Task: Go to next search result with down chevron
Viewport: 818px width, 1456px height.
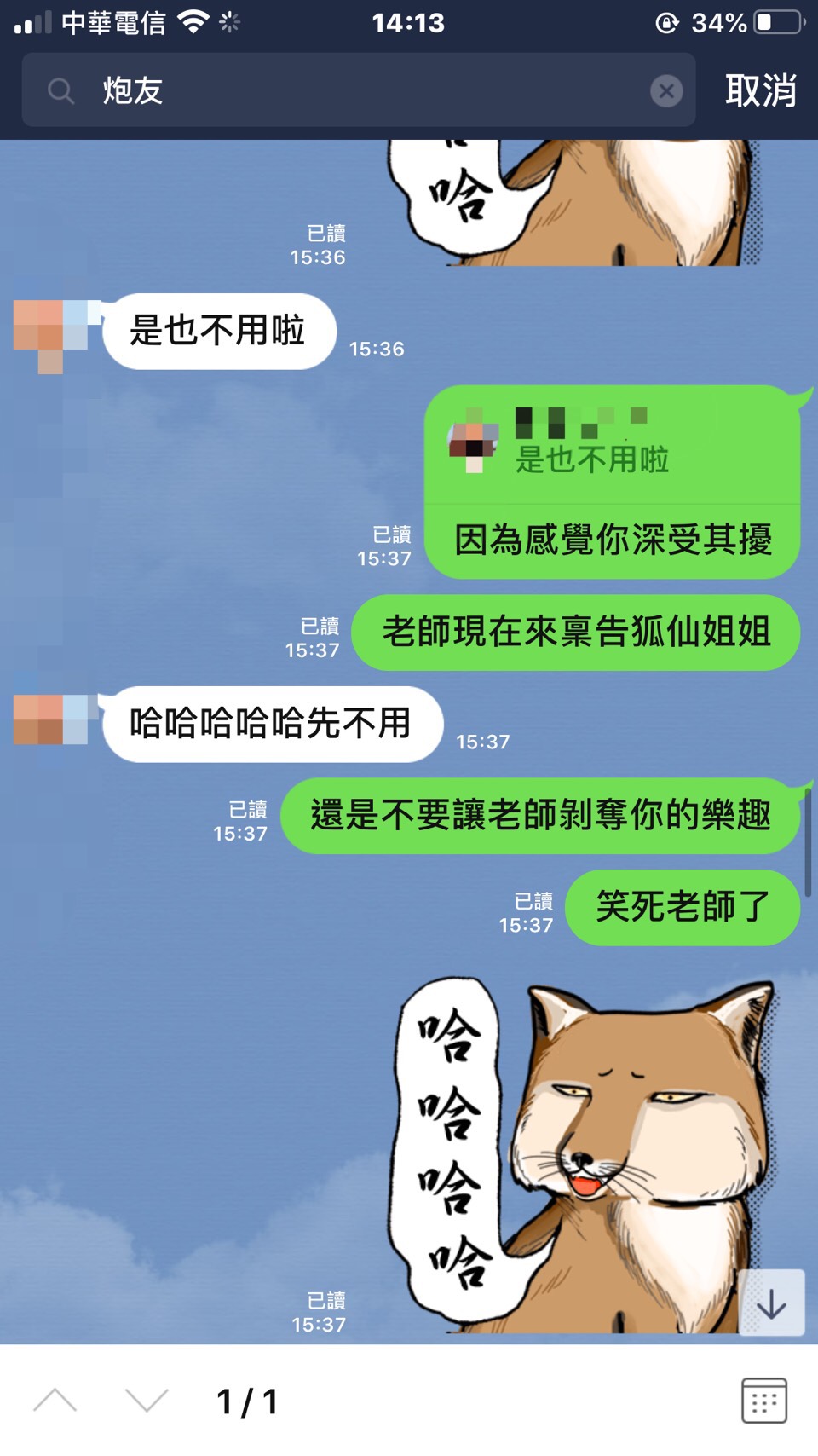Action: coord(147,1401)
